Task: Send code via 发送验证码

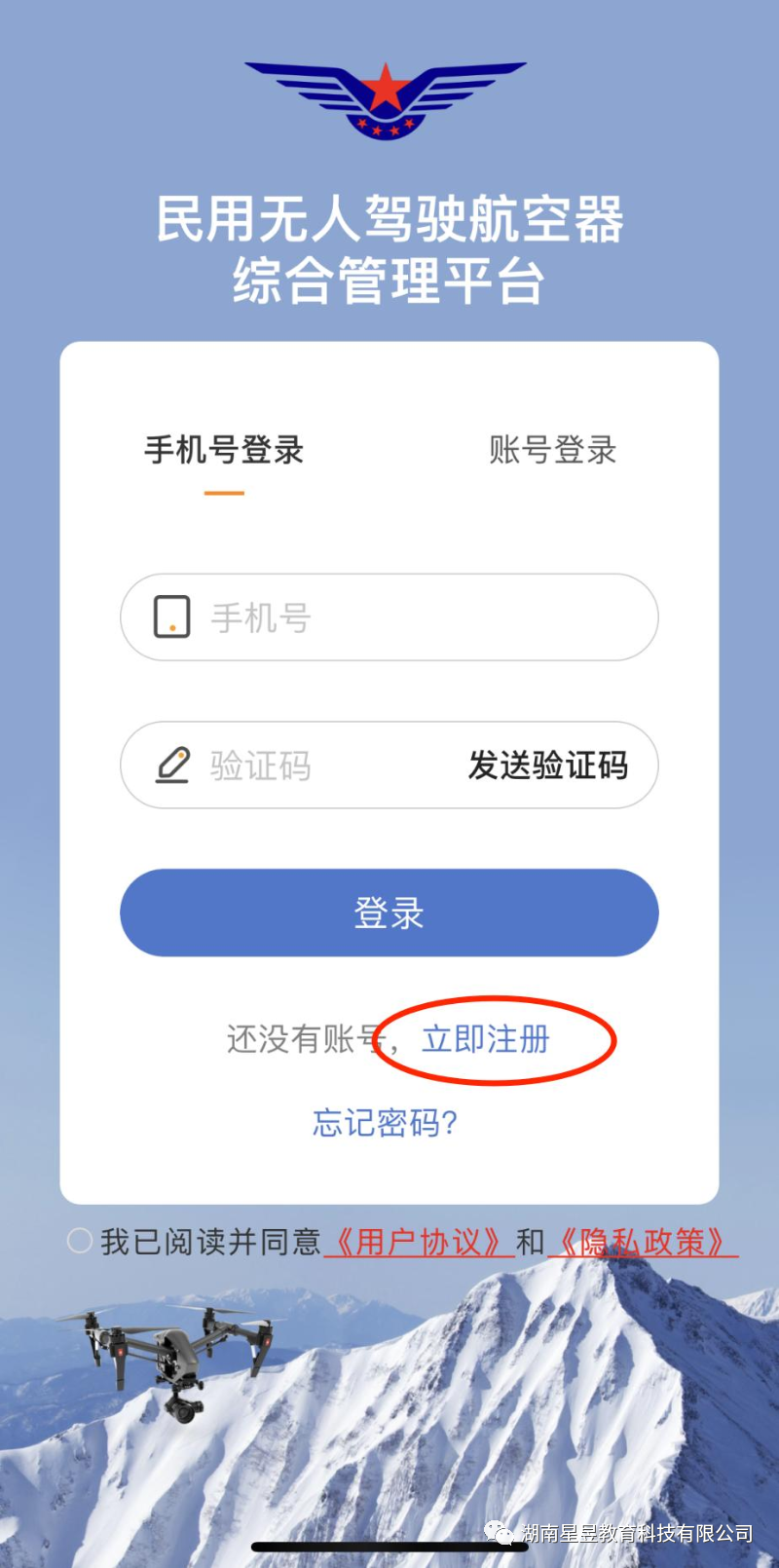Action: [x=547, y=765]
